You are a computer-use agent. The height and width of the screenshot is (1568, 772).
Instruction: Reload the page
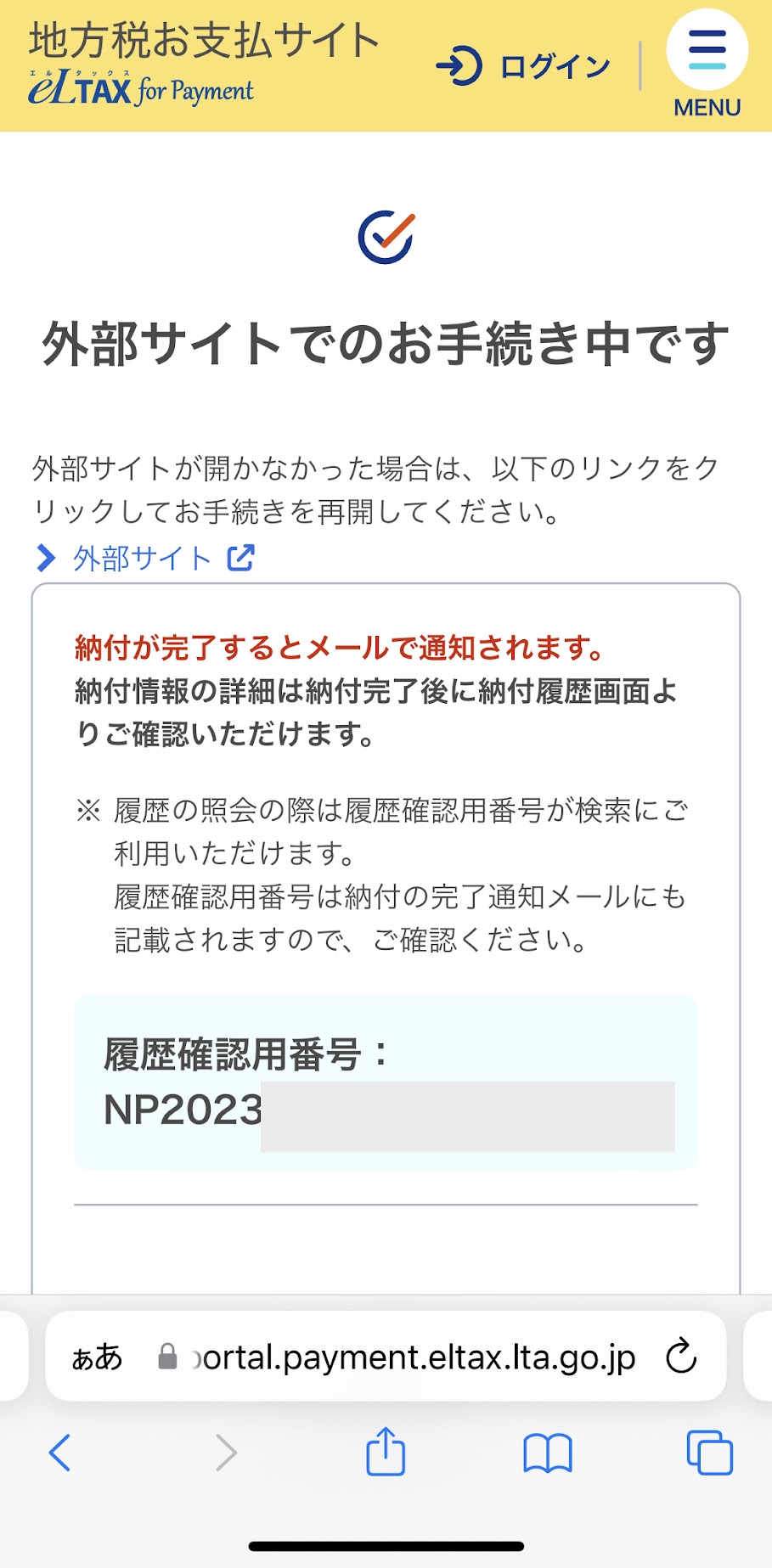[x=681, y=1357]
